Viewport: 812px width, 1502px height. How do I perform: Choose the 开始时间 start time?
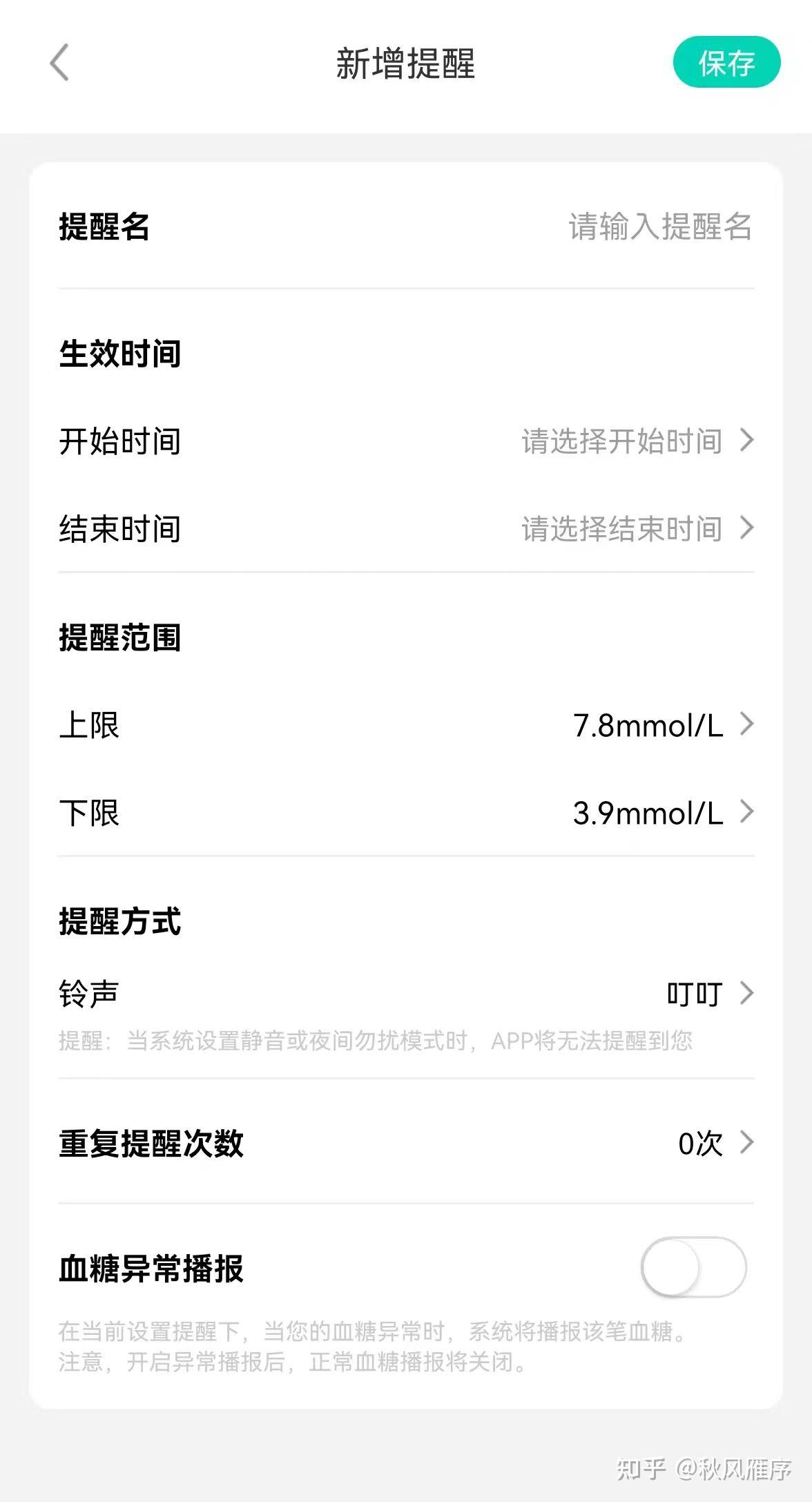pos(635,441)
